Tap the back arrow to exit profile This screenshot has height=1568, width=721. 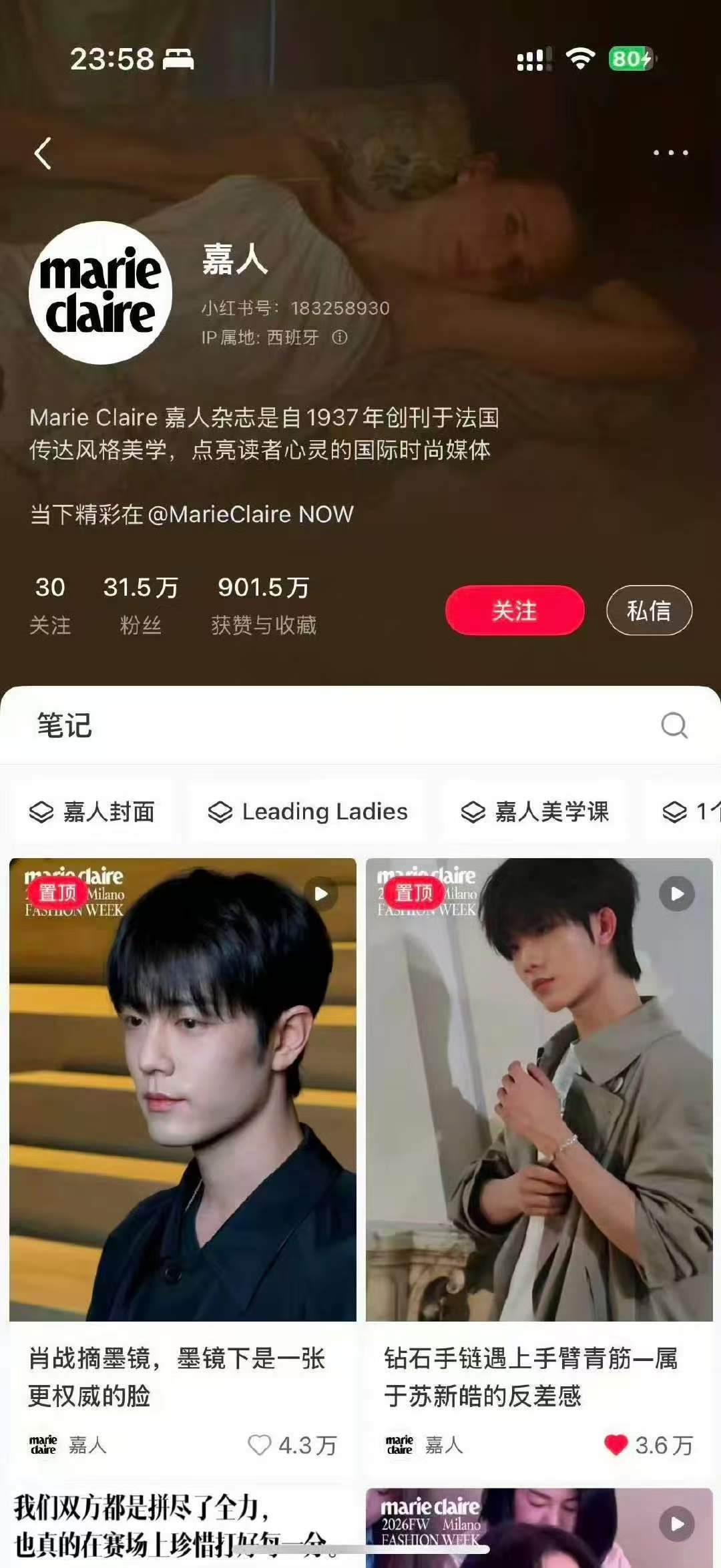coord(41,152)
